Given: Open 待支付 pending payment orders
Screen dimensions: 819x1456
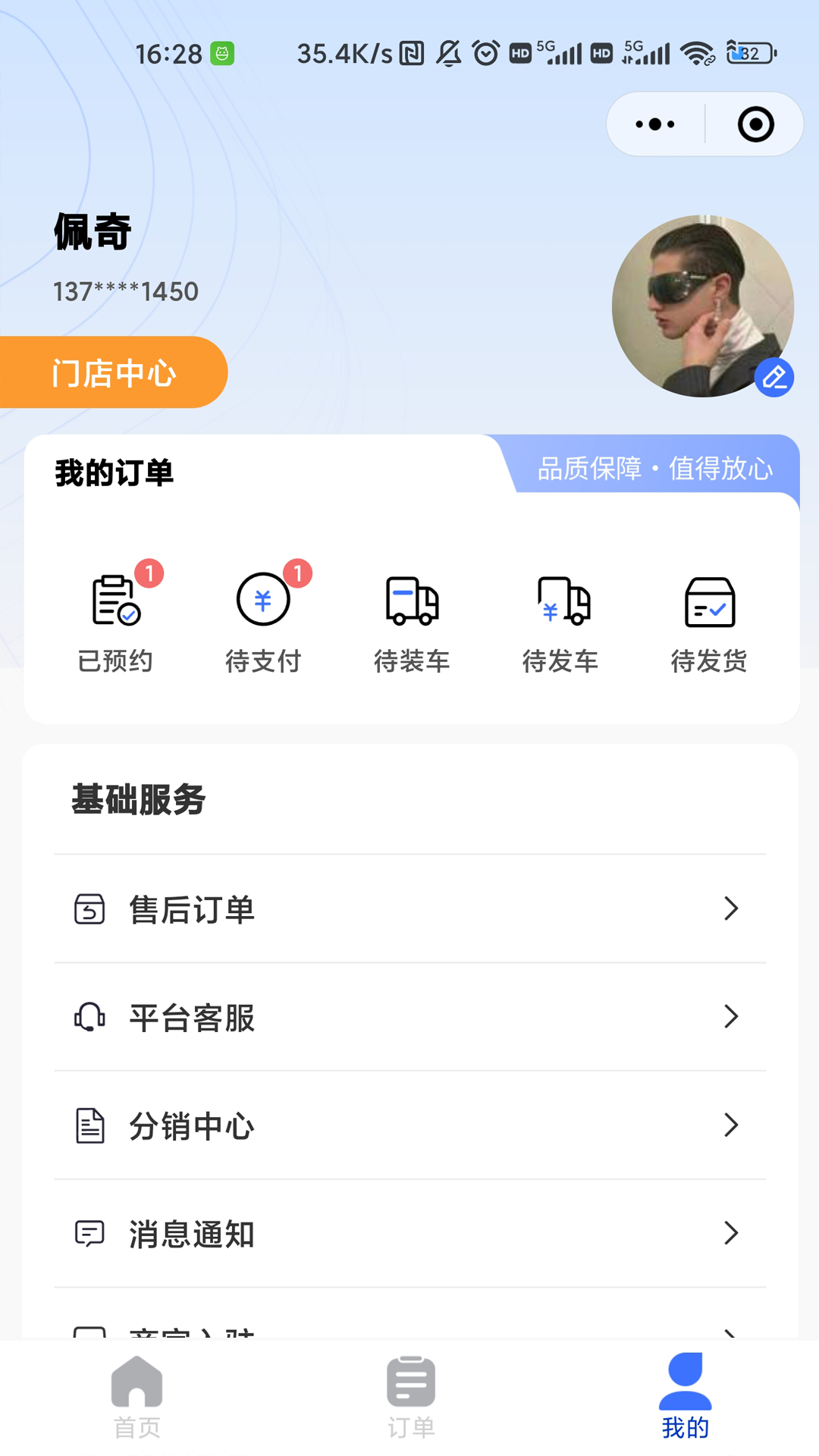Looking at the screenshot, I should (x=264, y=599).
